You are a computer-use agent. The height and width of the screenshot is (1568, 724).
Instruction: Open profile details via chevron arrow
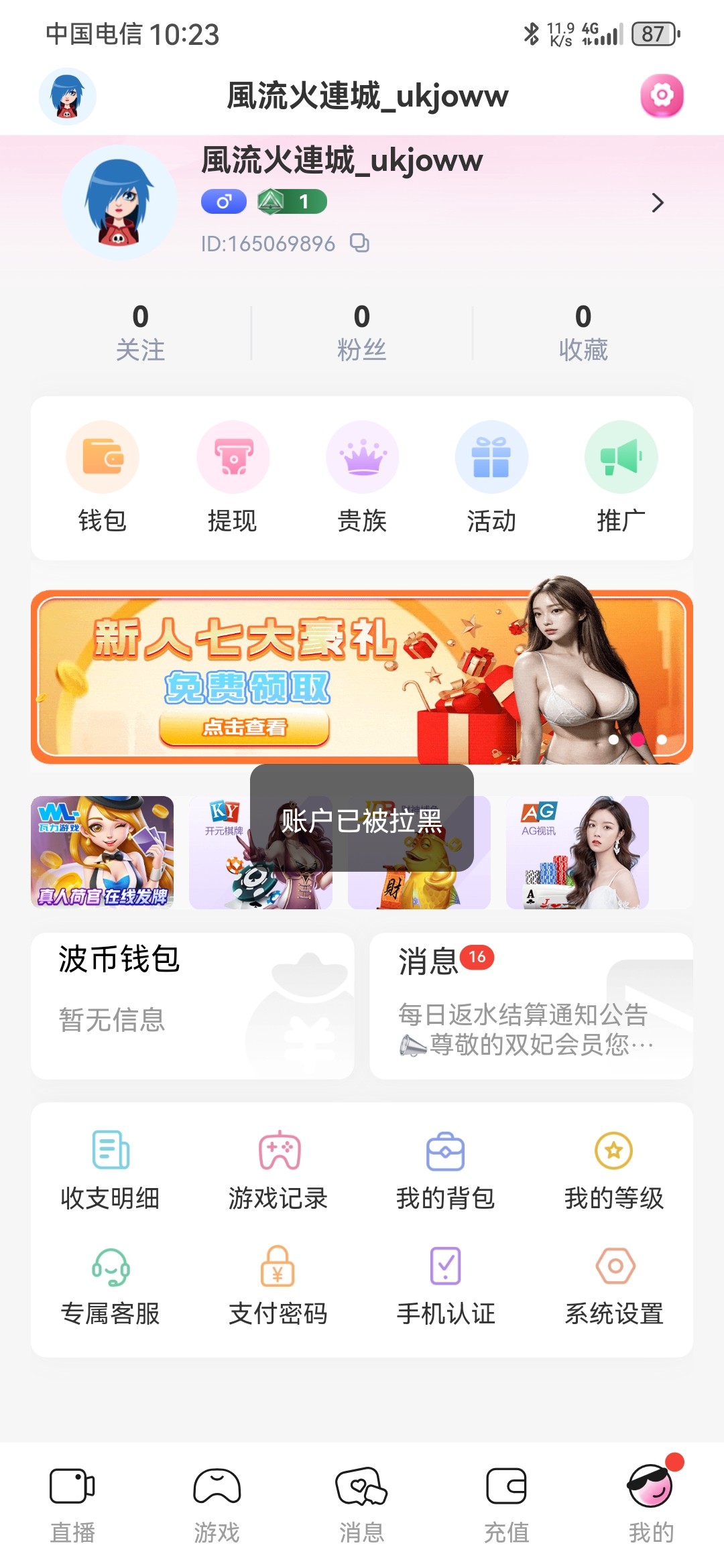pyautogui.click(x=657, y=202)
